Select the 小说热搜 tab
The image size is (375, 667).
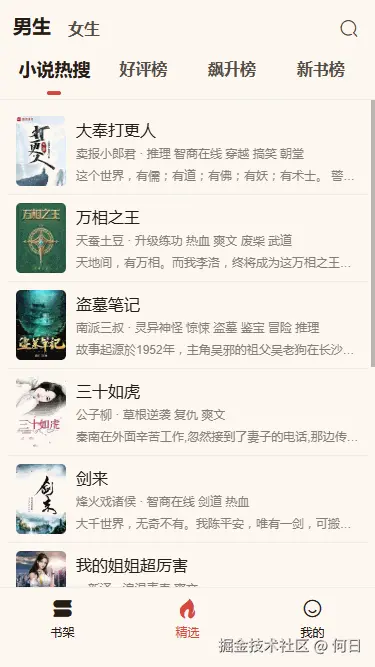pyautogui.click(x=54, y=70)
